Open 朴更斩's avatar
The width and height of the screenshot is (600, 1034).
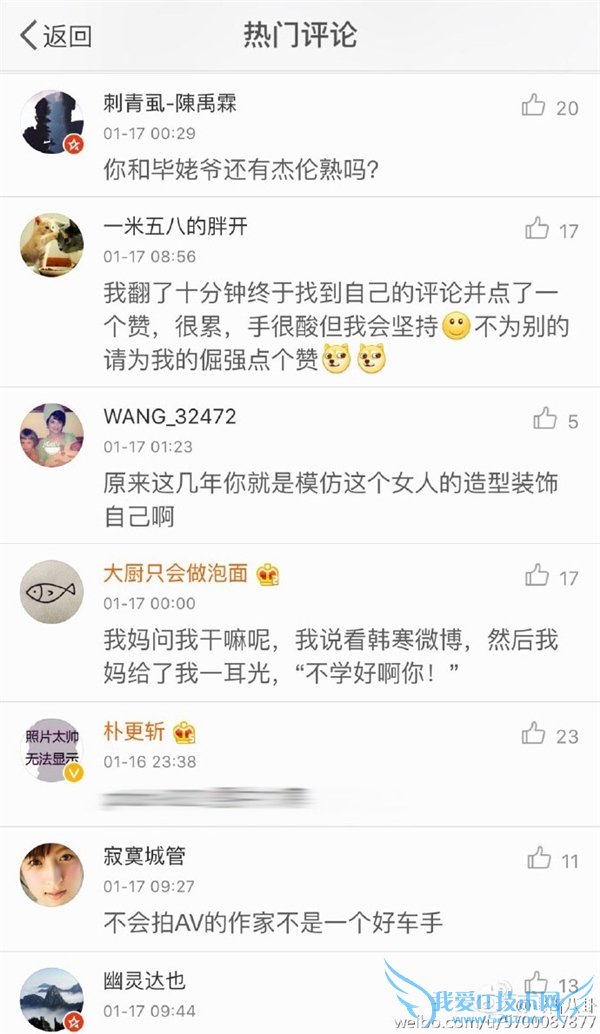51,750
